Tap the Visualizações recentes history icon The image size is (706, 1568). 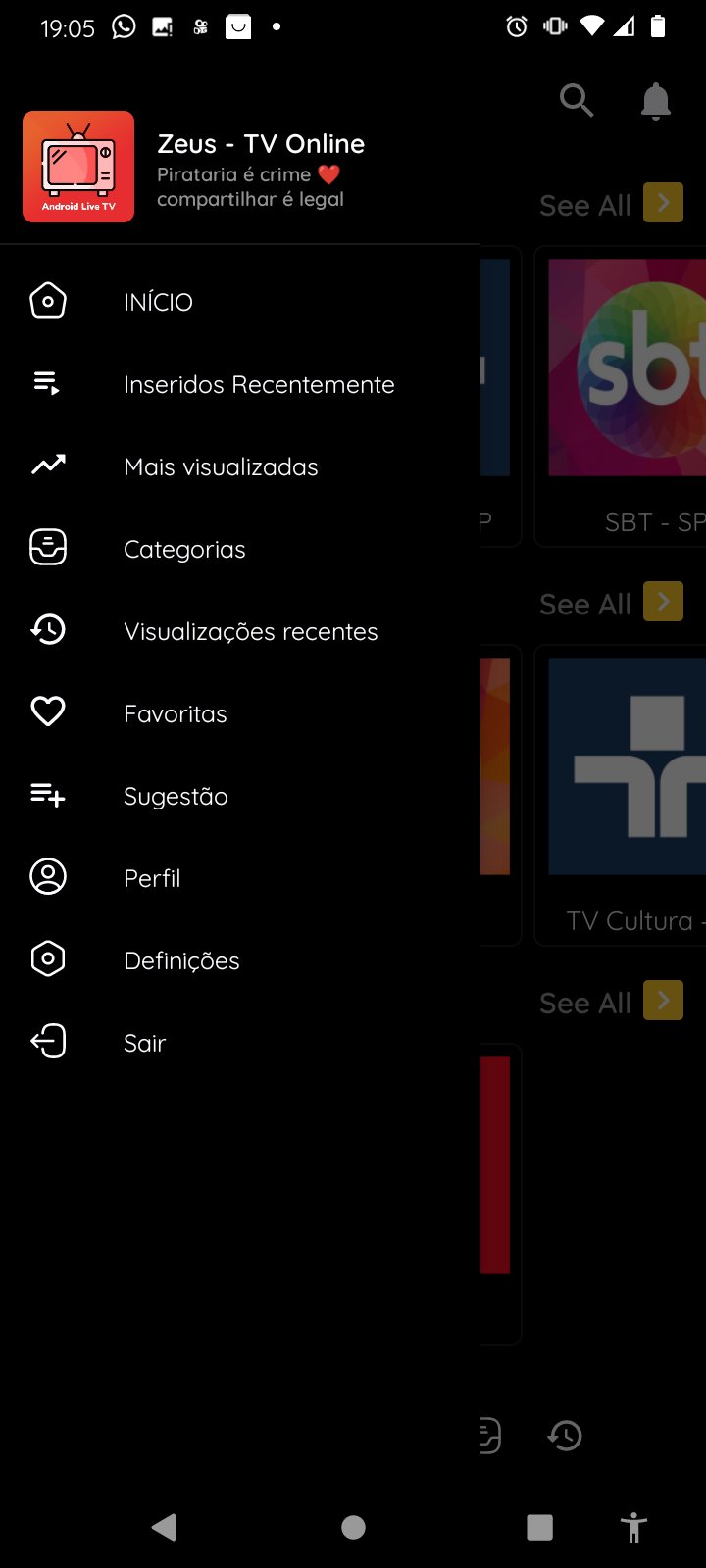click(x=47, y=630)
